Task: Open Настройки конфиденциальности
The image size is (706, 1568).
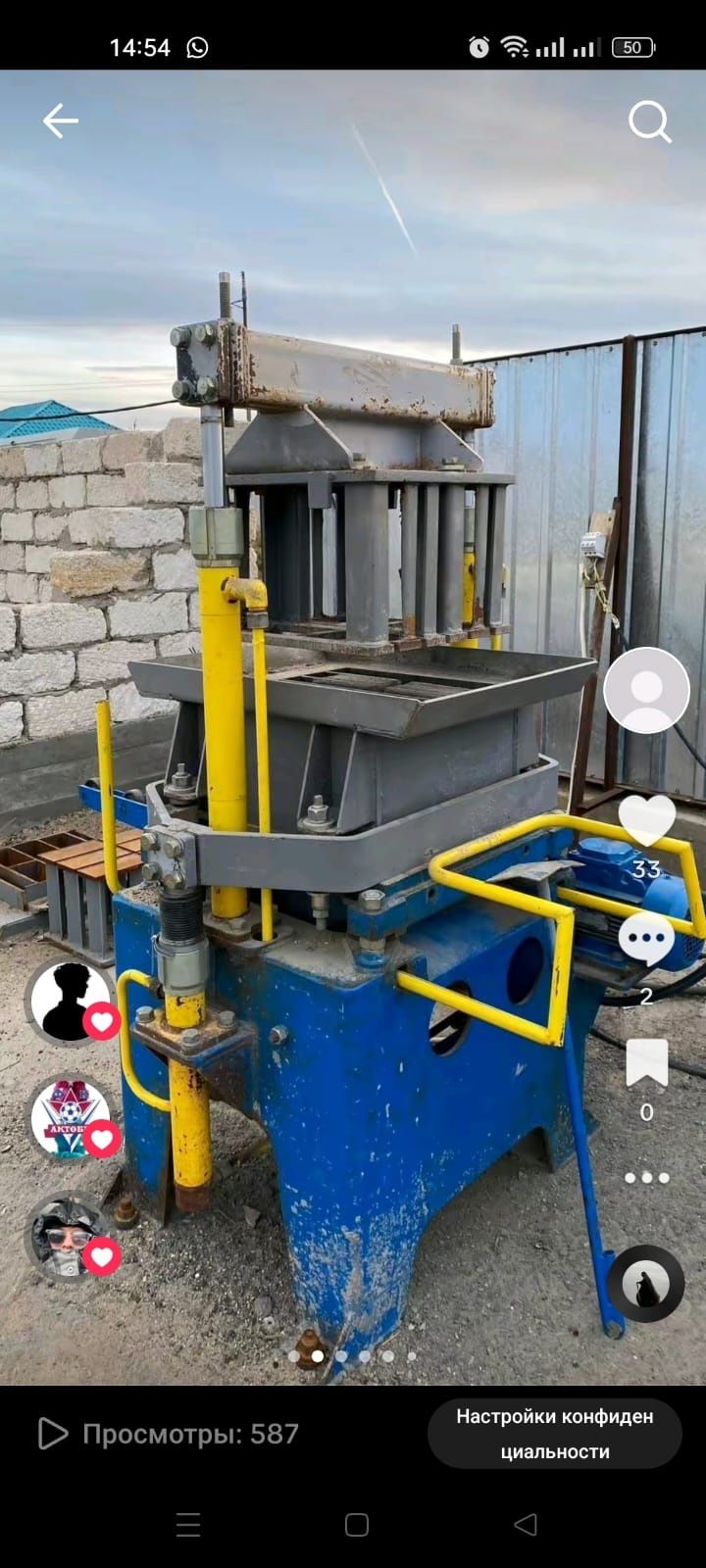Action: pos(554,1434)
